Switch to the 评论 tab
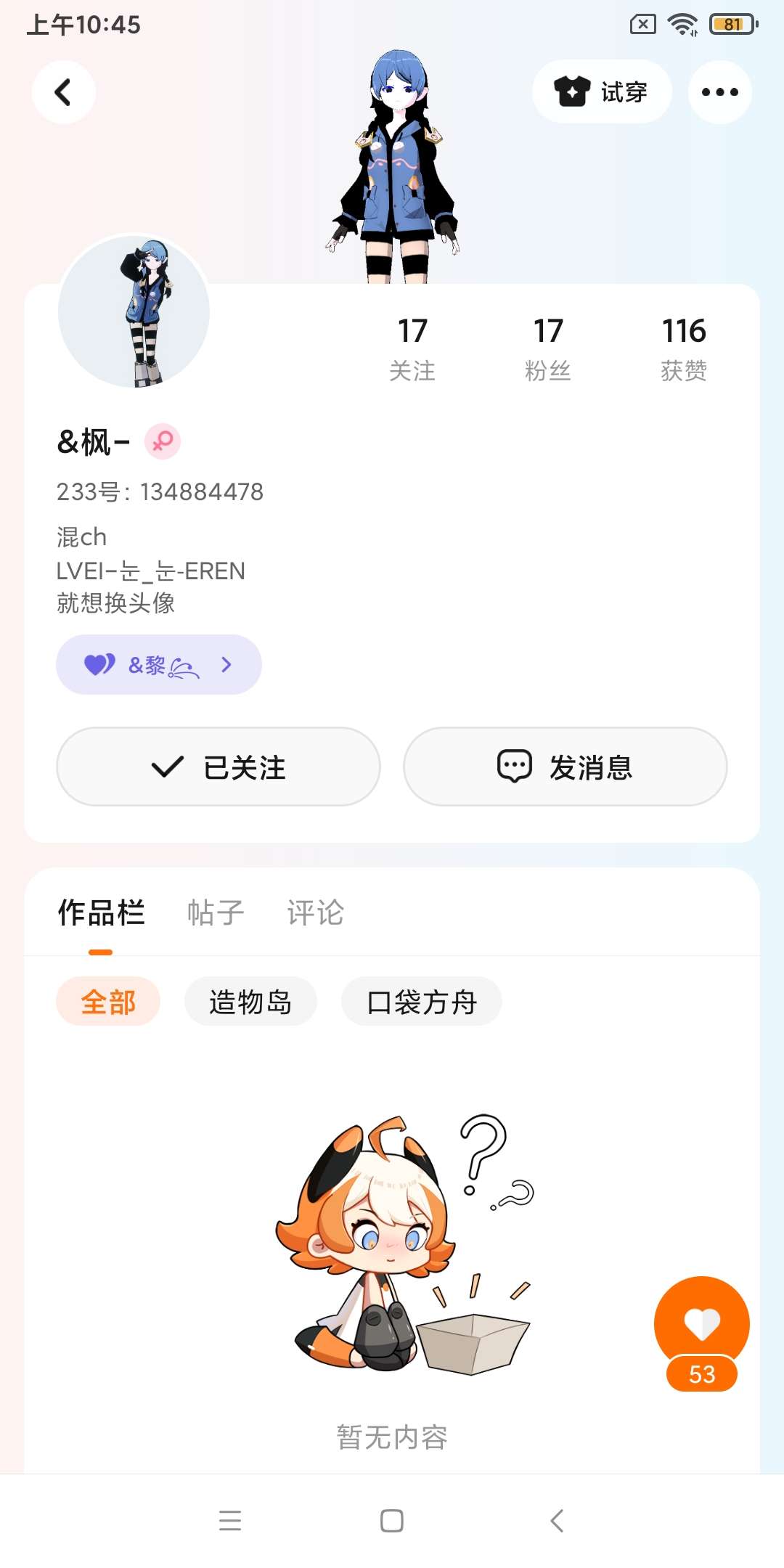 316,913
